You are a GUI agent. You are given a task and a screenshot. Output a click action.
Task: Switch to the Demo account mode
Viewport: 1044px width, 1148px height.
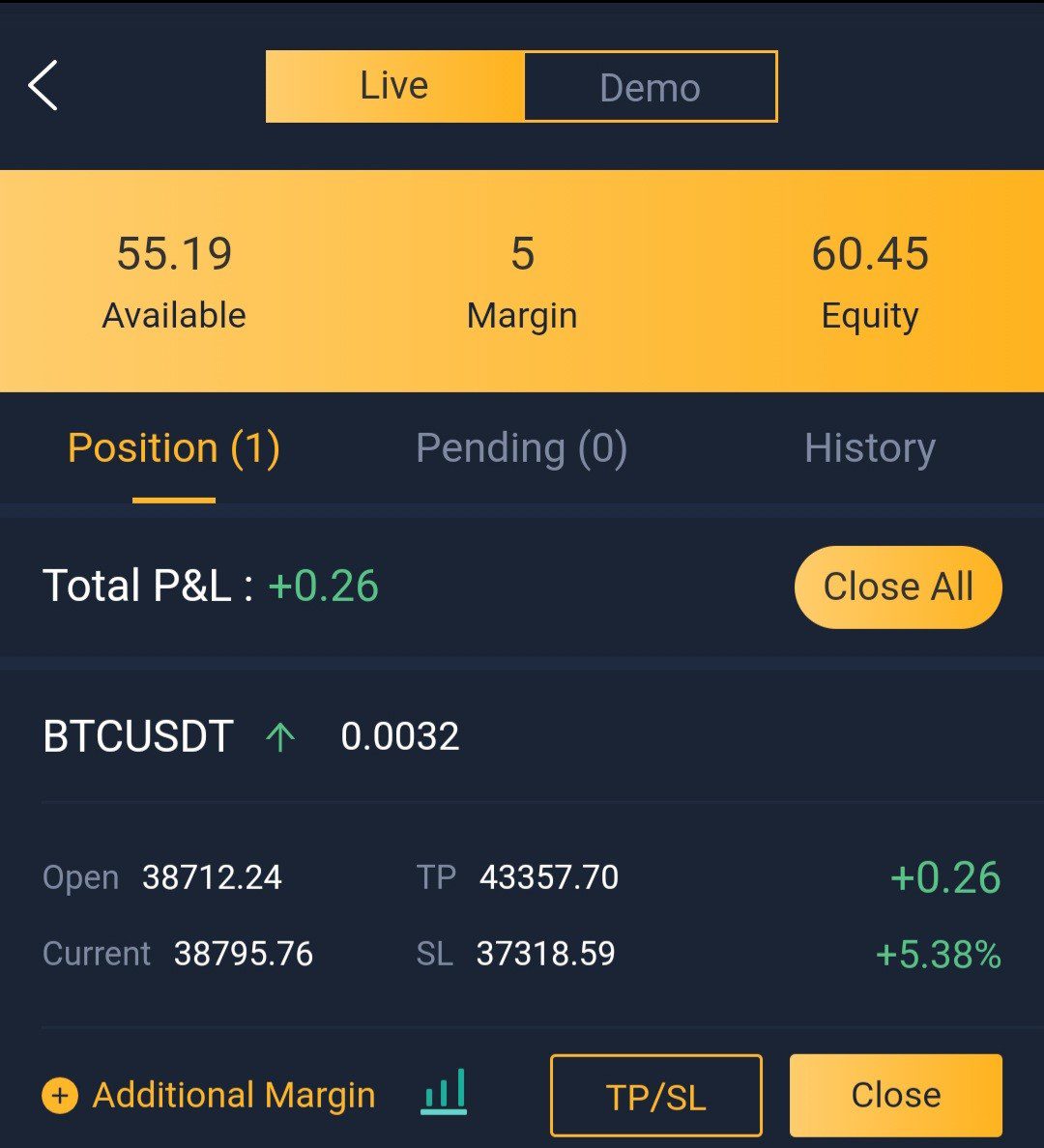(x=650, y=87)
